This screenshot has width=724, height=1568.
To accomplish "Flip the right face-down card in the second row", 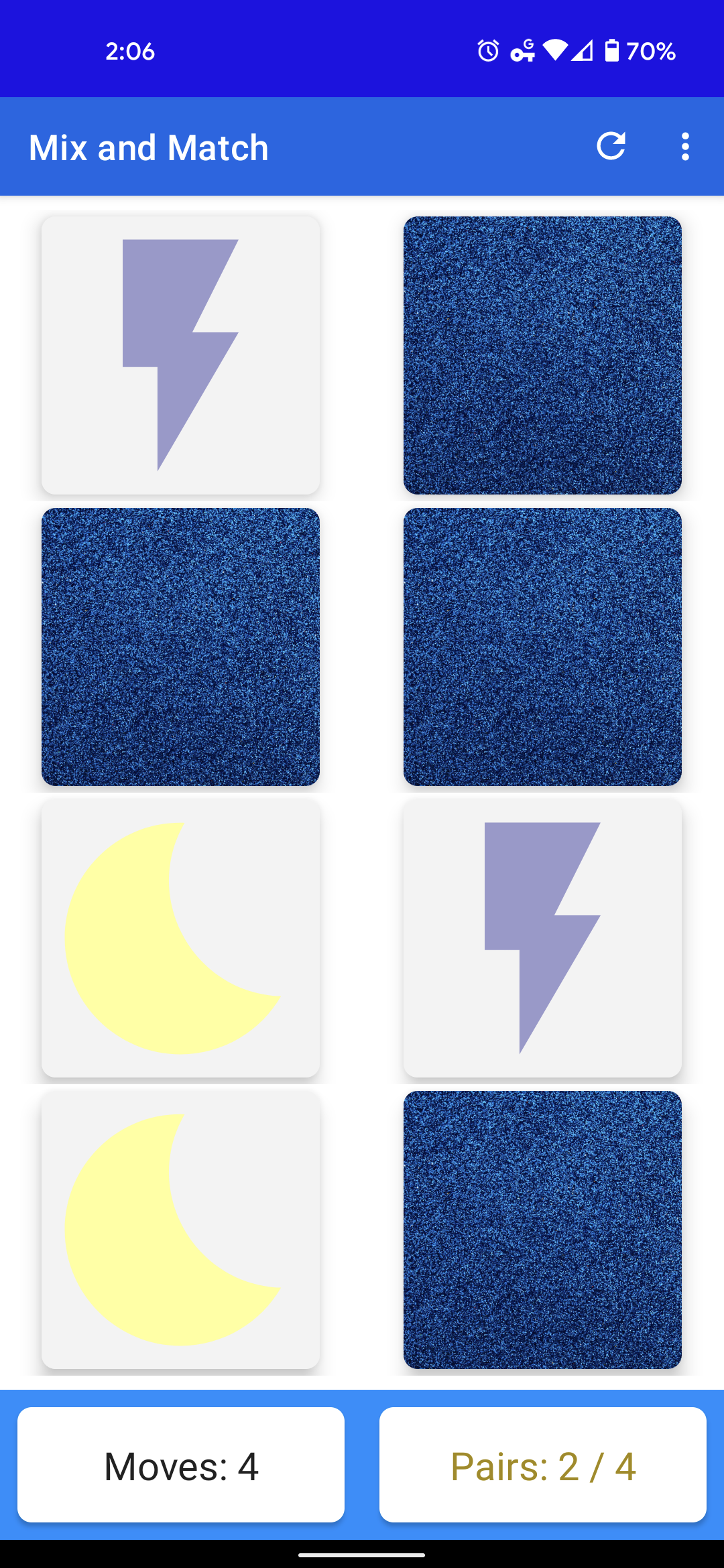I will pyautogui.click(x=542, y=647).
